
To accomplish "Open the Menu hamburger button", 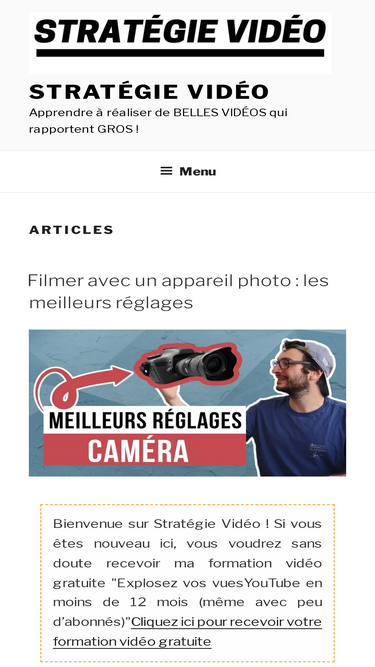I will 188,171.
